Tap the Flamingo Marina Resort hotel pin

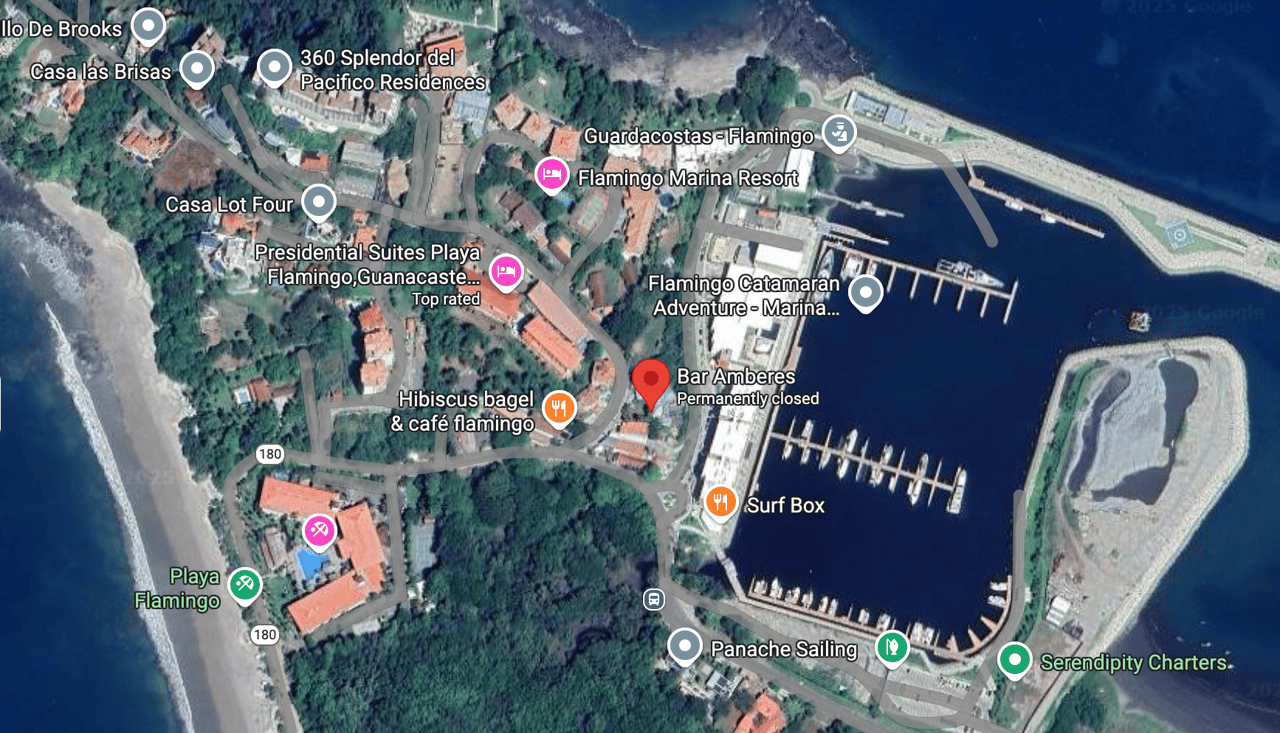click(551, 174)
